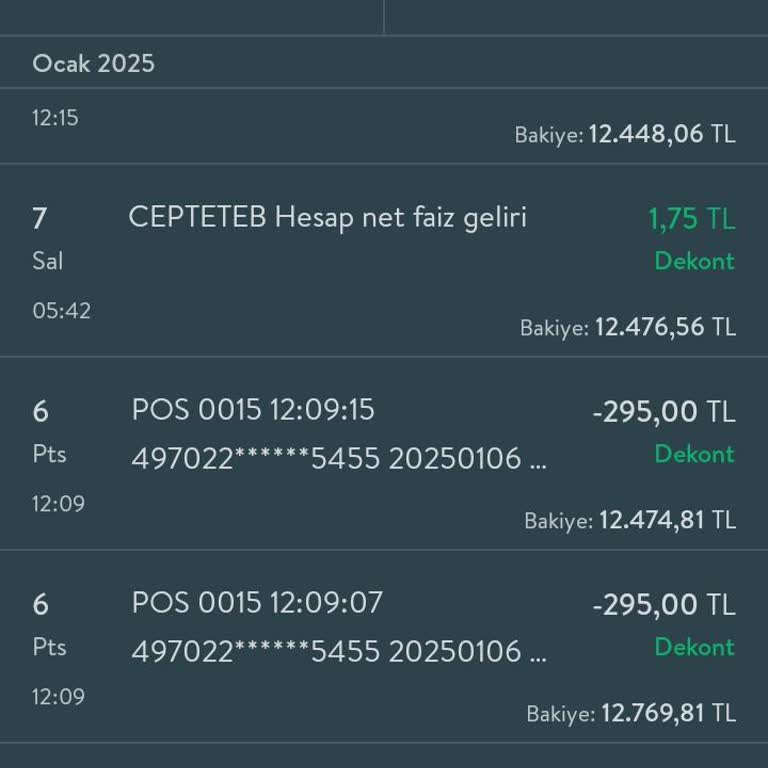This screenshot has height=768, width=768.
Task: Select the POS 0015 12:09:15 transaction row
Action: (x=340, y=434)
